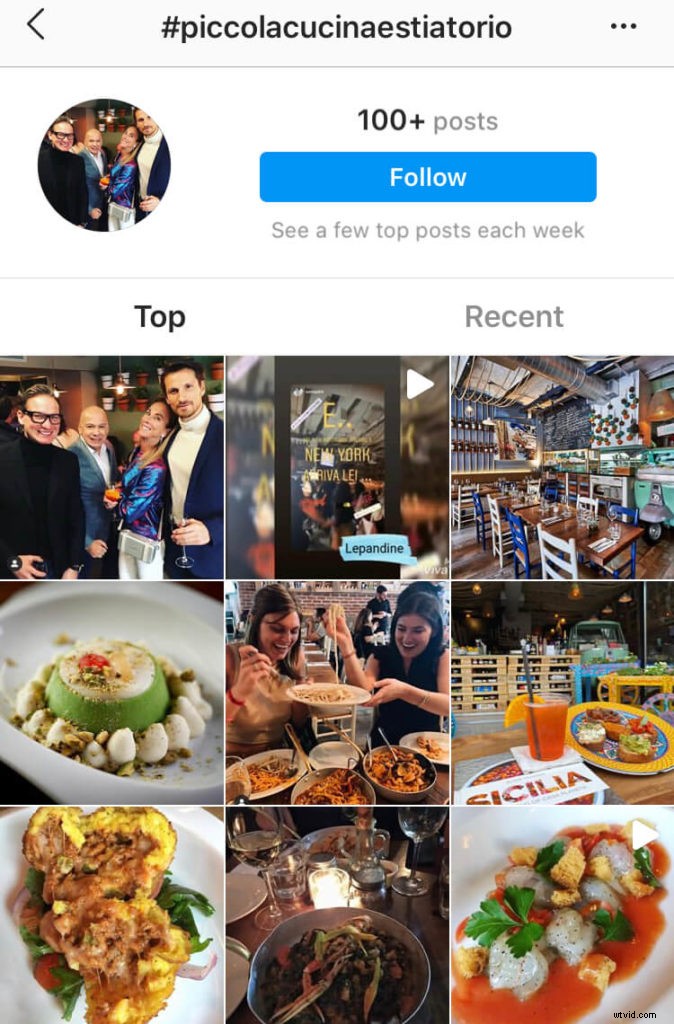Open the group photo of four people

112,467
